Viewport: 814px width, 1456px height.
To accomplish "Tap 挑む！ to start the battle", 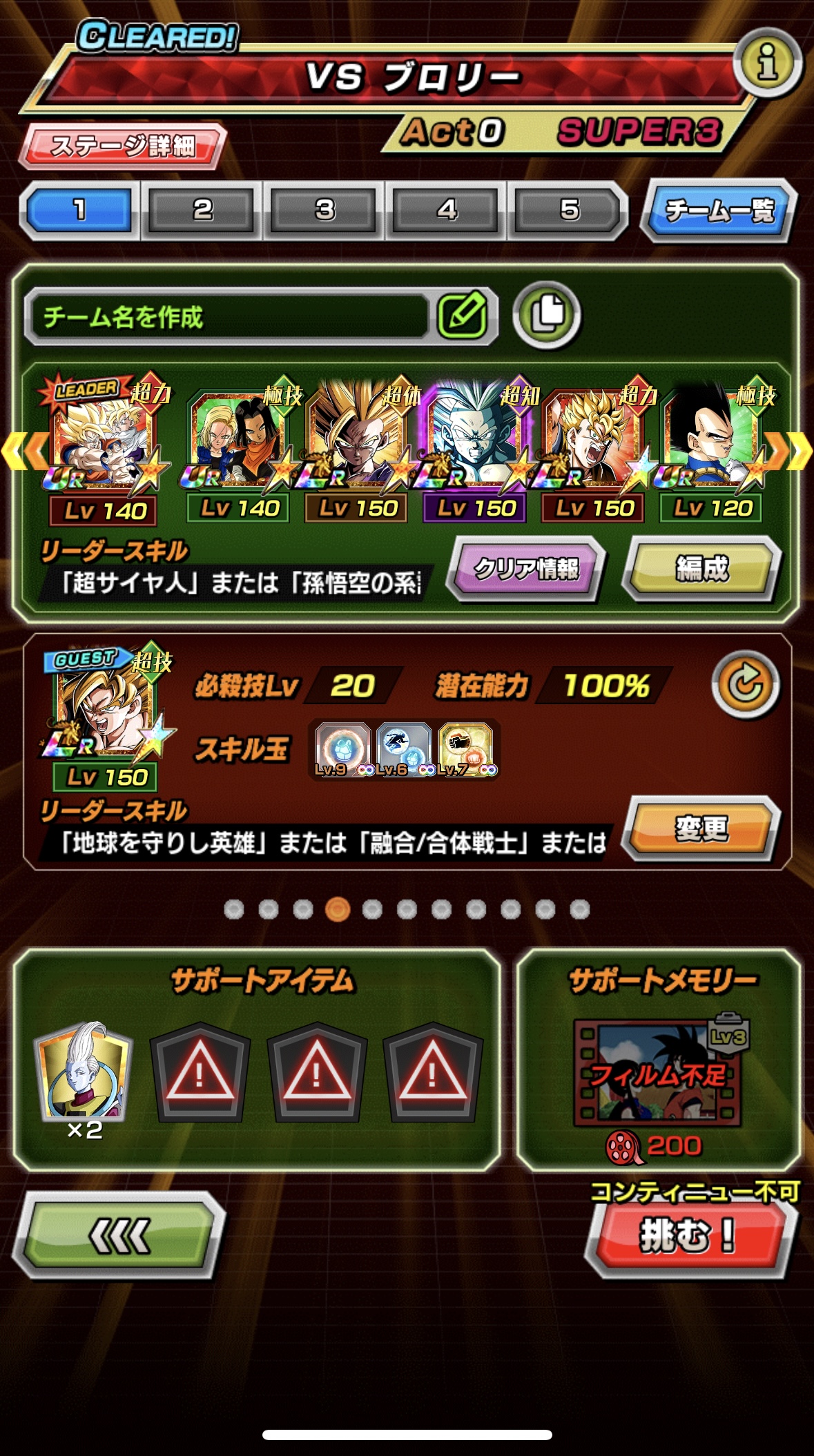I will tap(689, 1235).
